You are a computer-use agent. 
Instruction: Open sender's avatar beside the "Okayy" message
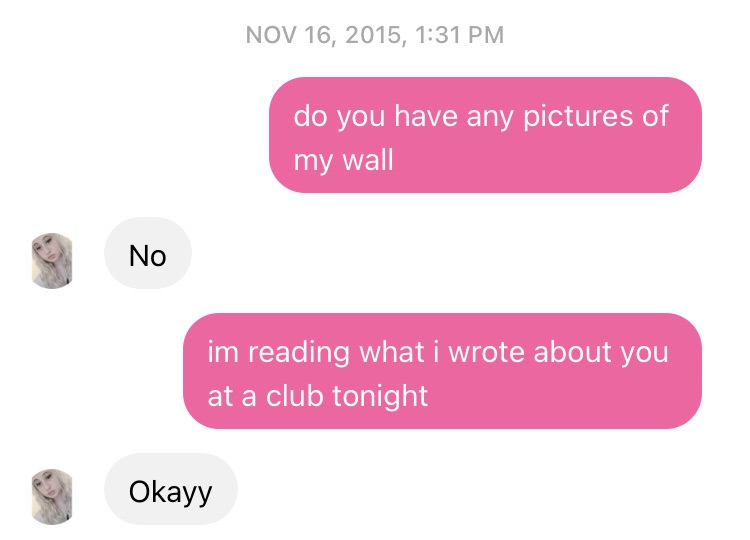(53, 495)
